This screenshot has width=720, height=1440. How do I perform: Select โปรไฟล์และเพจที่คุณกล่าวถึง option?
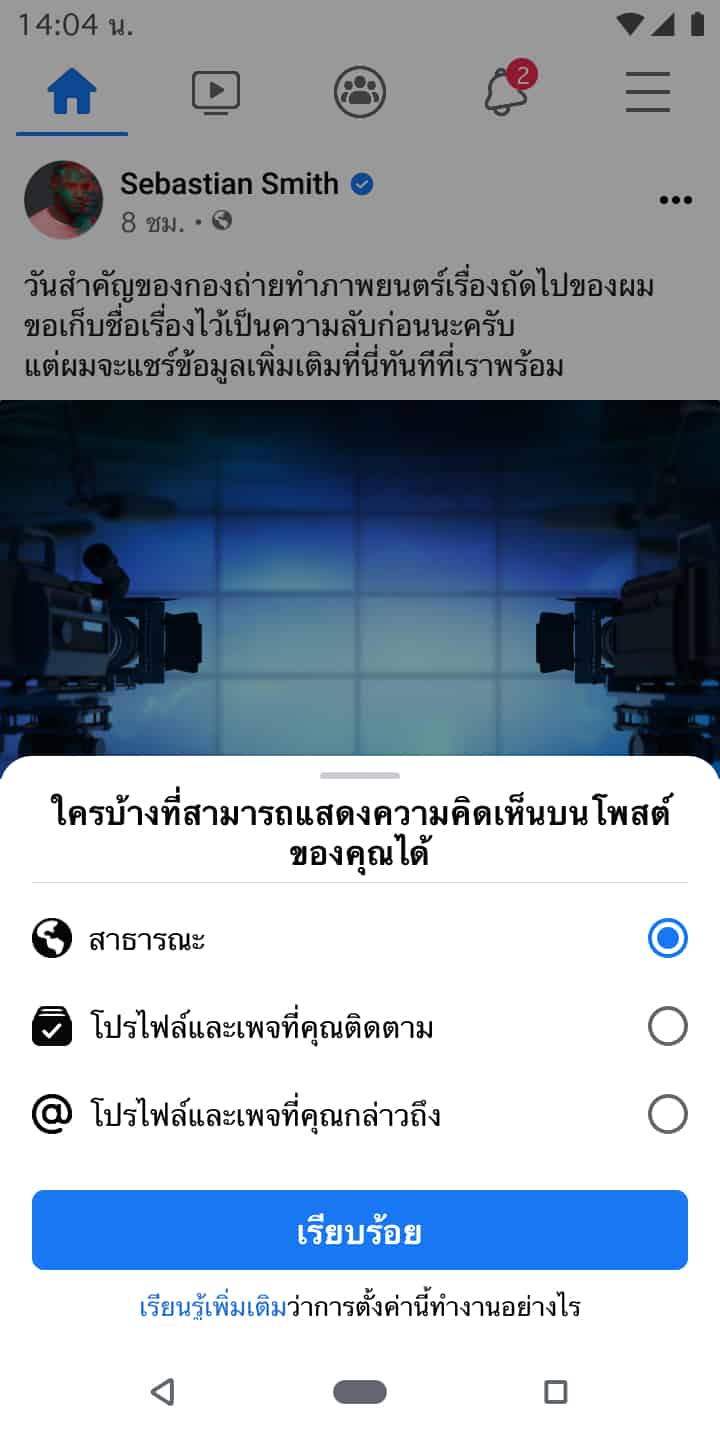tap(667, 1114)
